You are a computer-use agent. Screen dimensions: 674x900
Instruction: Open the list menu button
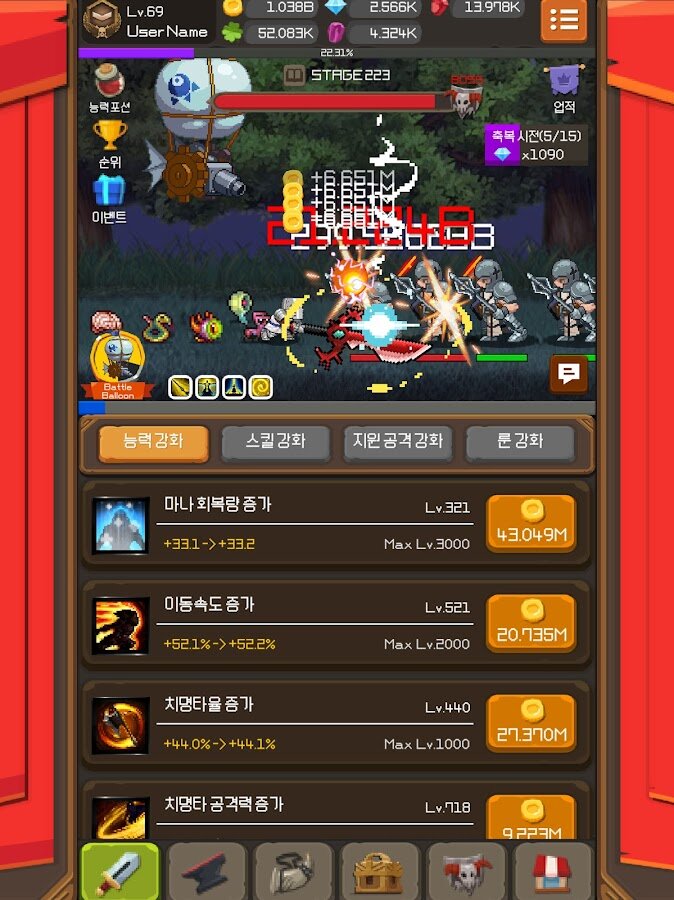click(x=564, y=20)
